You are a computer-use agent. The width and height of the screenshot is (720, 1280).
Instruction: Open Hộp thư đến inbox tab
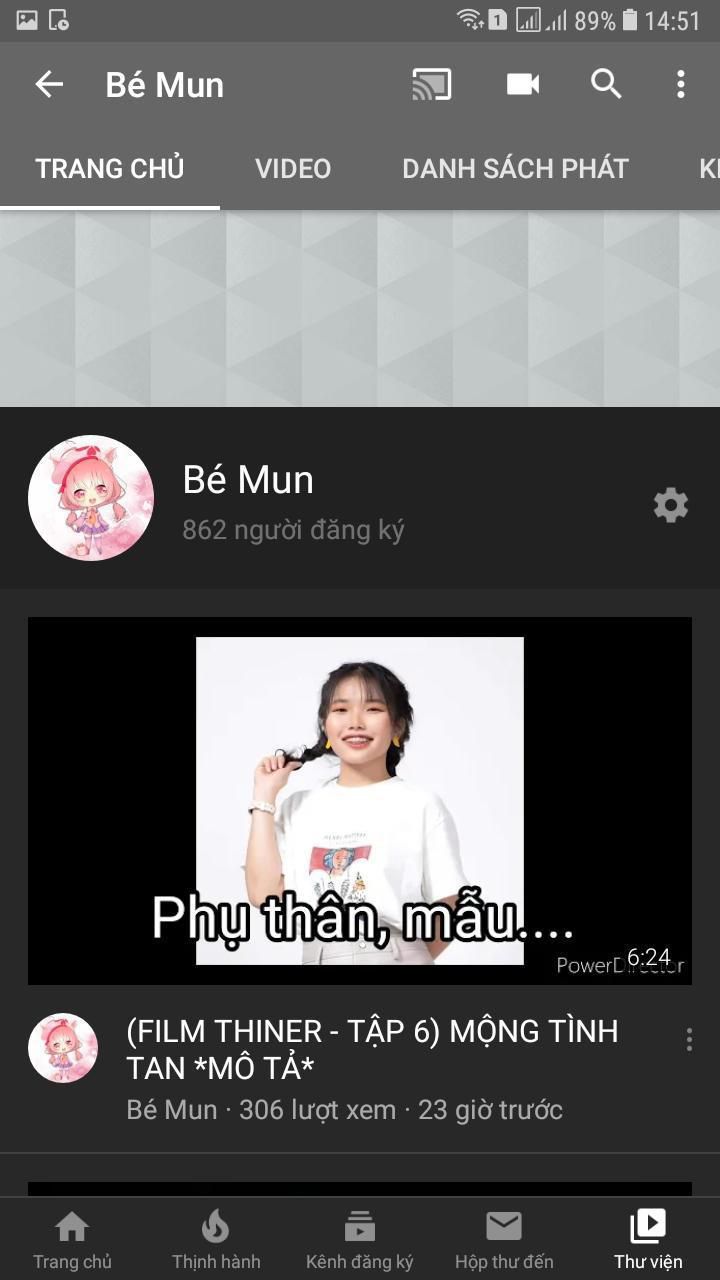coord(504,1238)
